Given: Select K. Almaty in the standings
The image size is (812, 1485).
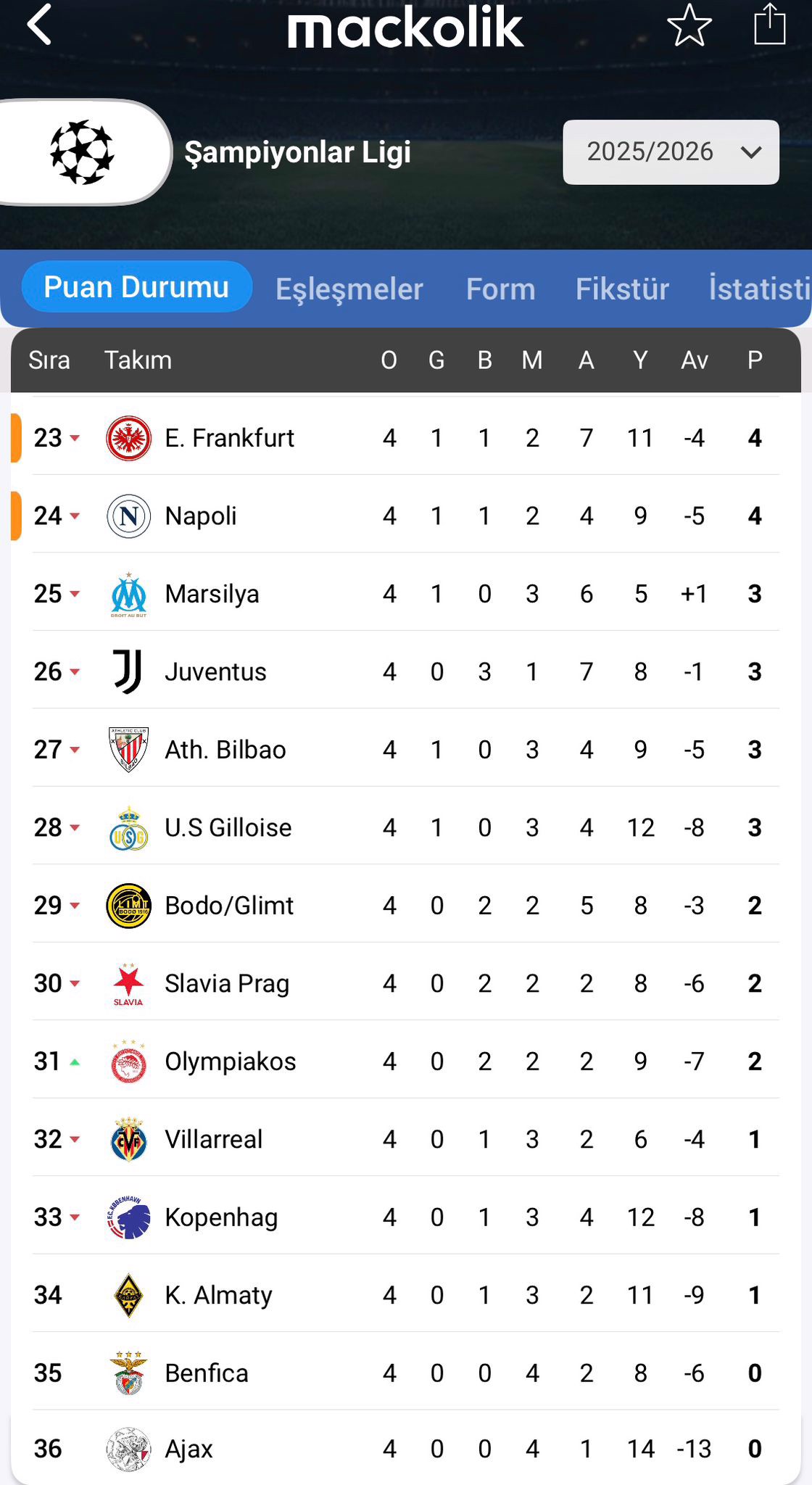Looking at the screenshot, I should click(218, 1296).
